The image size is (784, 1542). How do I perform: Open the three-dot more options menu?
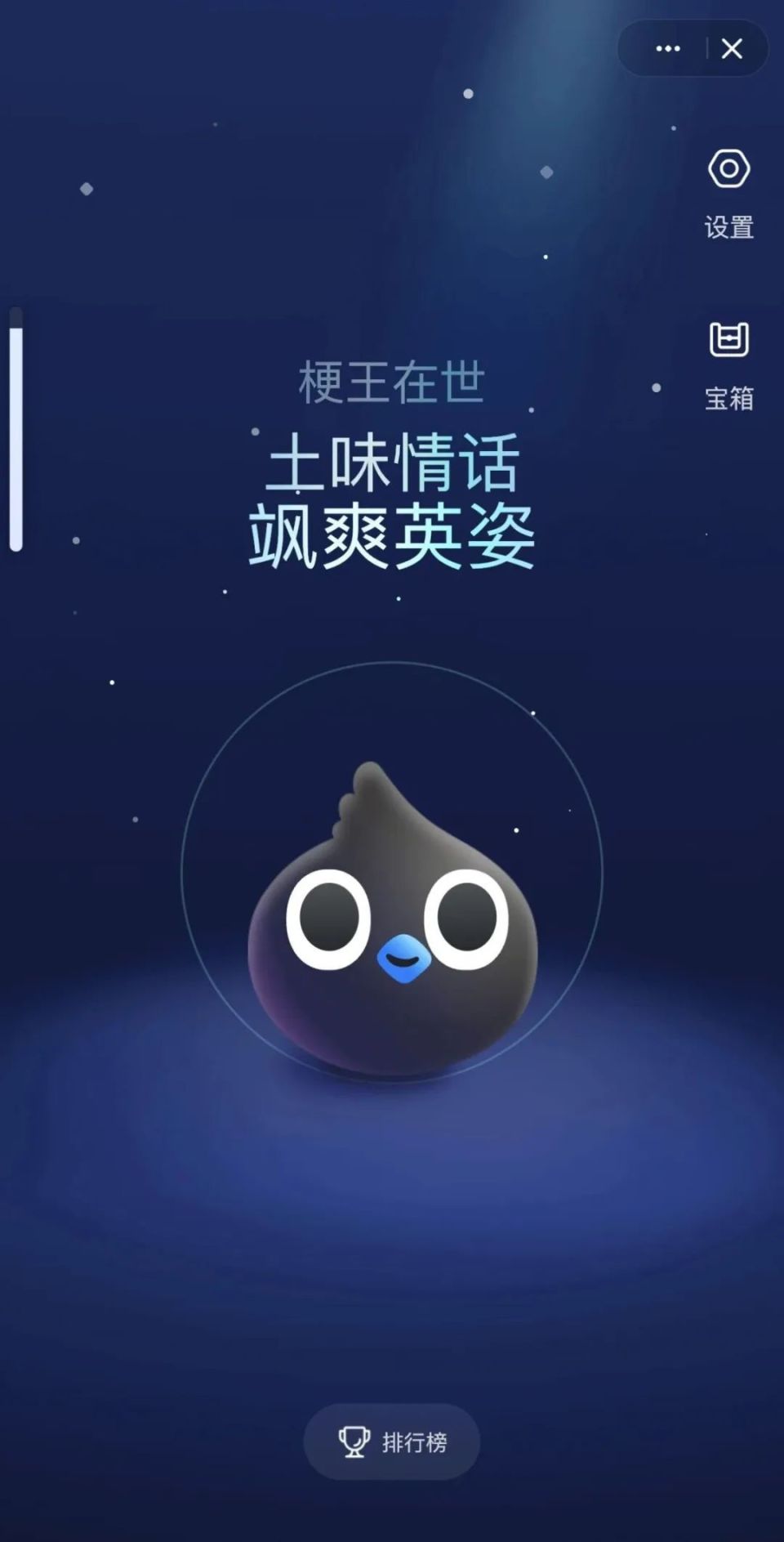coord(667,49)
